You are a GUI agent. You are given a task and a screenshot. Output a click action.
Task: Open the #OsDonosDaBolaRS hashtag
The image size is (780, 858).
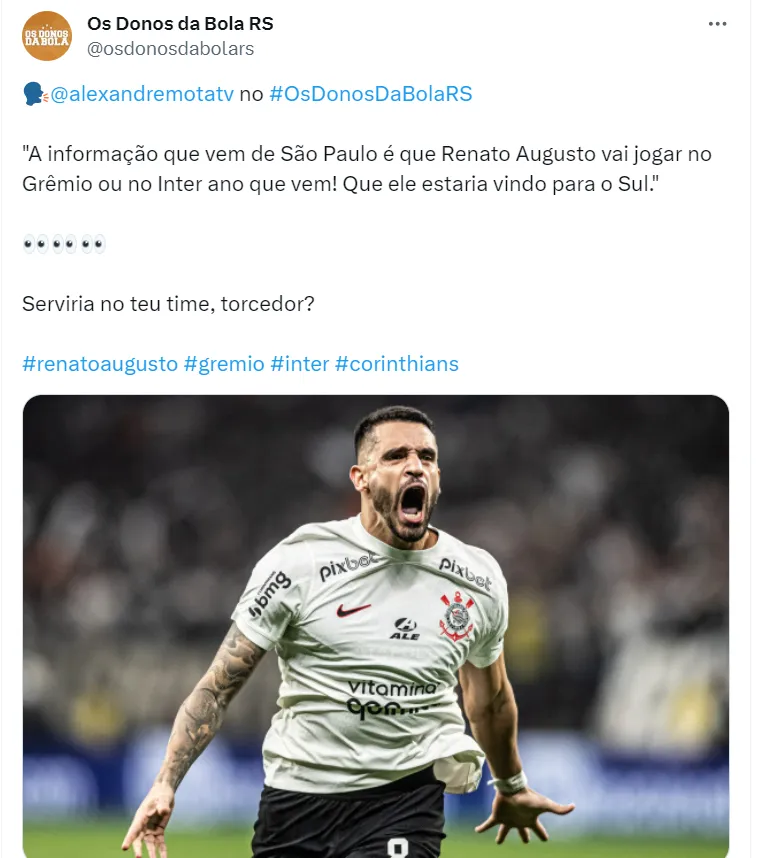(370, 94)
